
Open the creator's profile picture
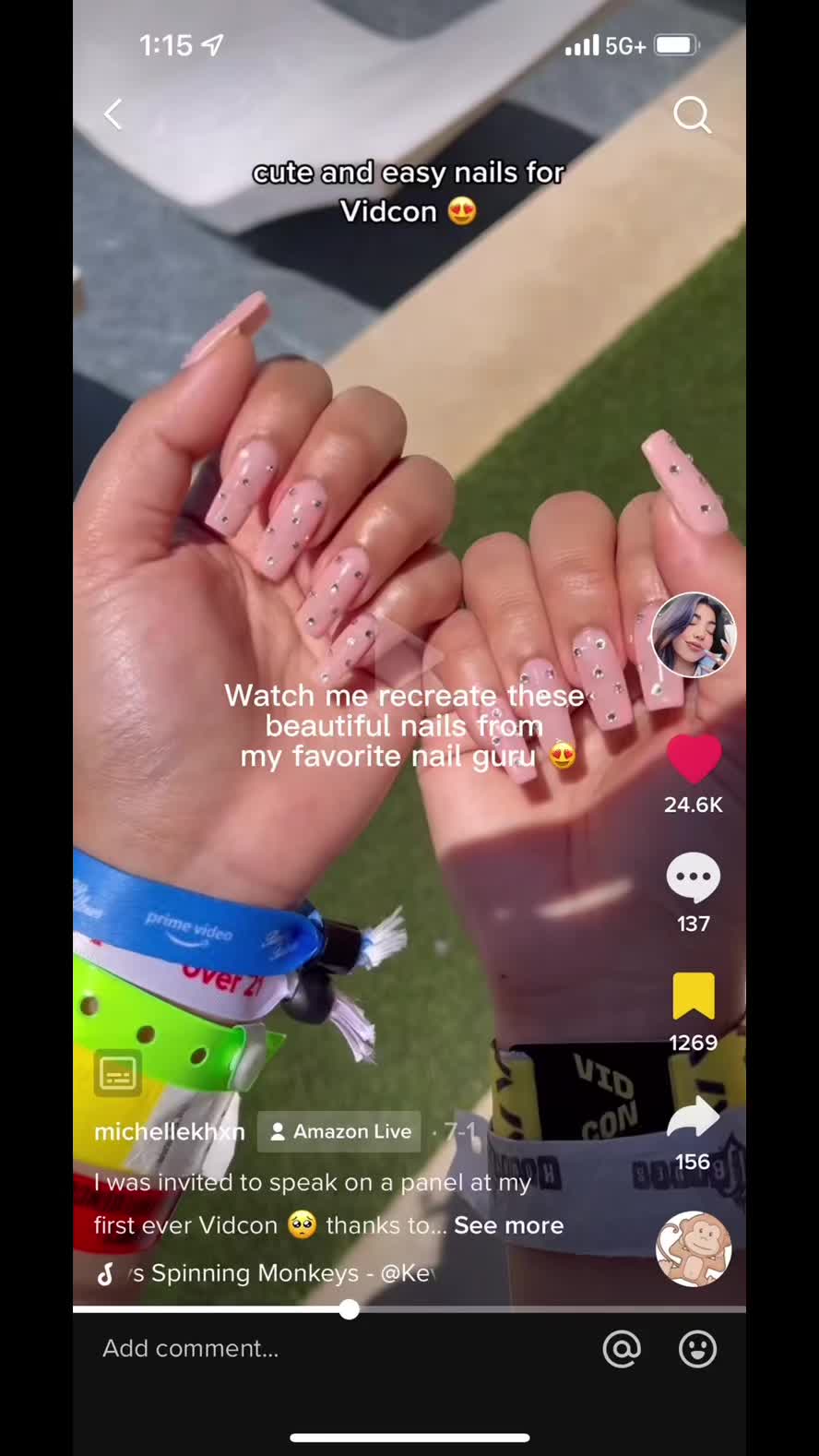694,635
